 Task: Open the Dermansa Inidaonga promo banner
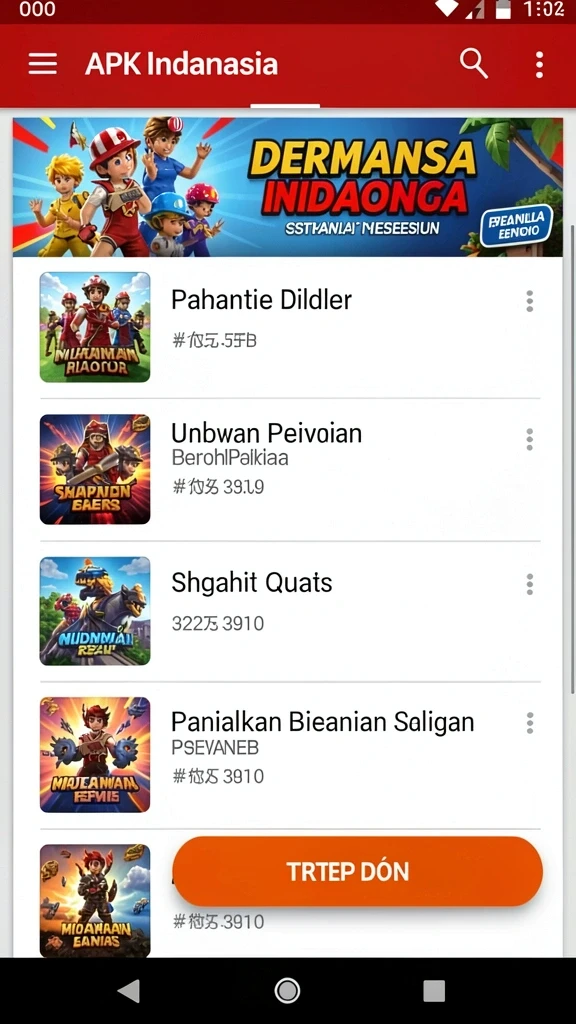click(x=287, y=187)
